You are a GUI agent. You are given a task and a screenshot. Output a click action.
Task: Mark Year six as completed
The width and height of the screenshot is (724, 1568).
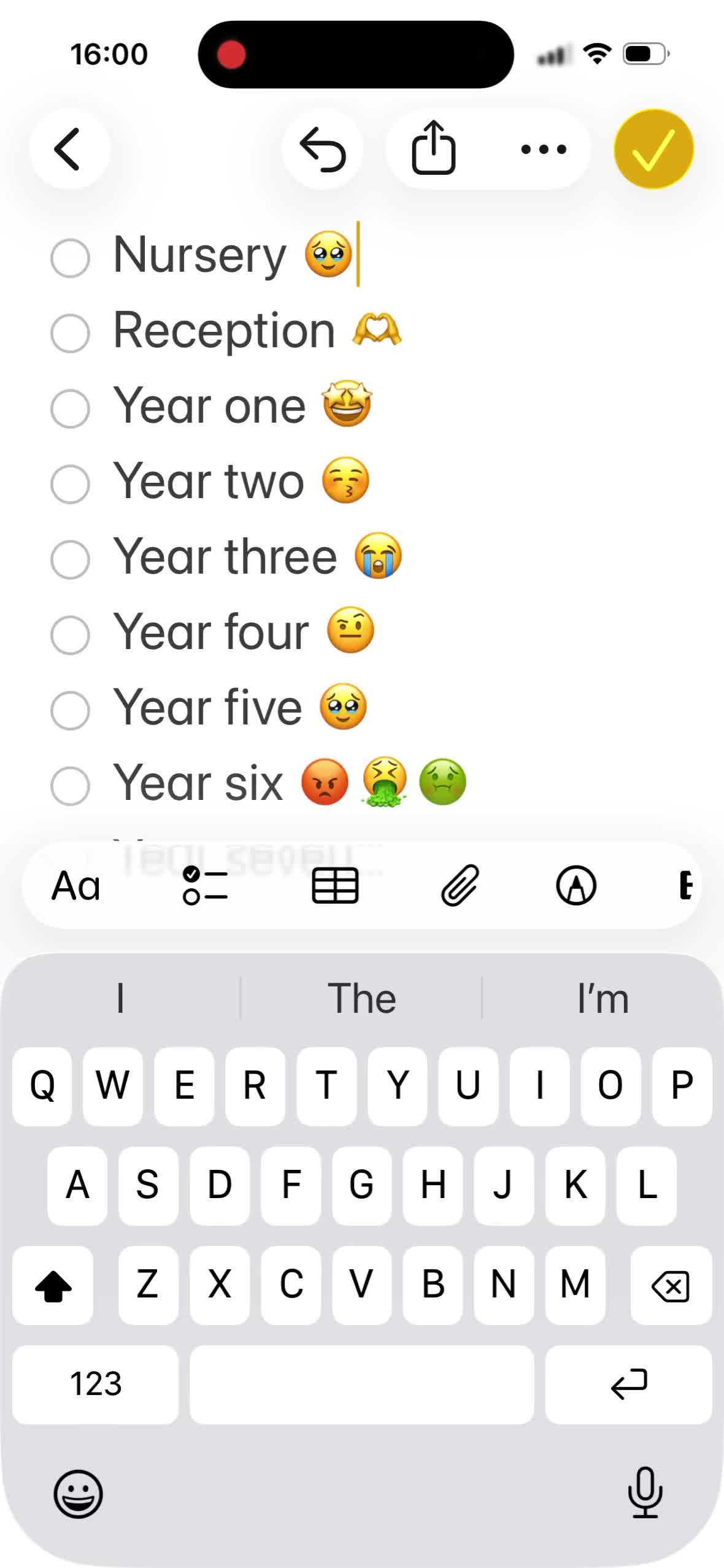click(70, 786)
